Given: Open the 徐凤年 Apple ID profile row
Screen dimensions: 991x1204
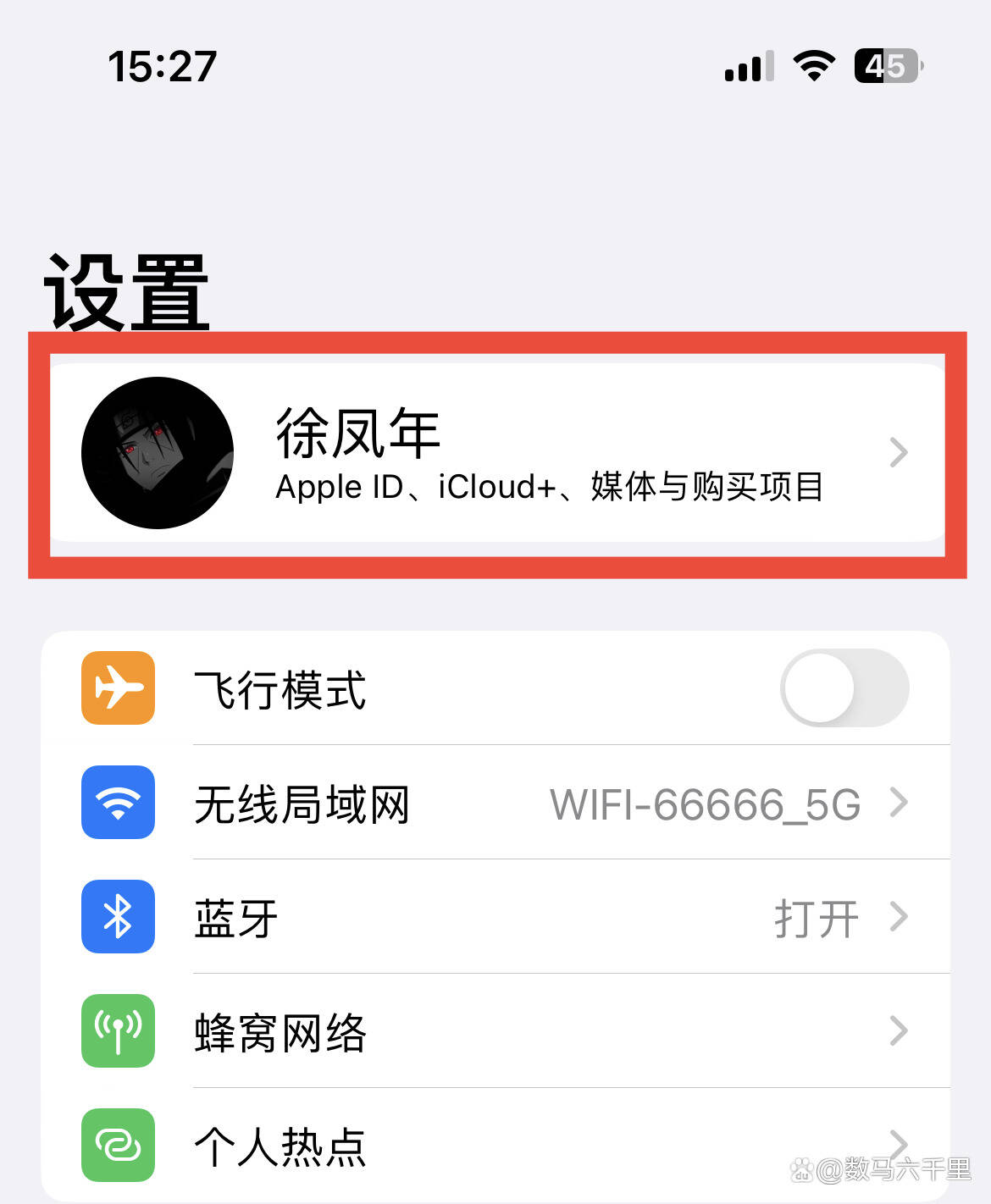Looking at the screenshot, I should [x=496, y=454].
